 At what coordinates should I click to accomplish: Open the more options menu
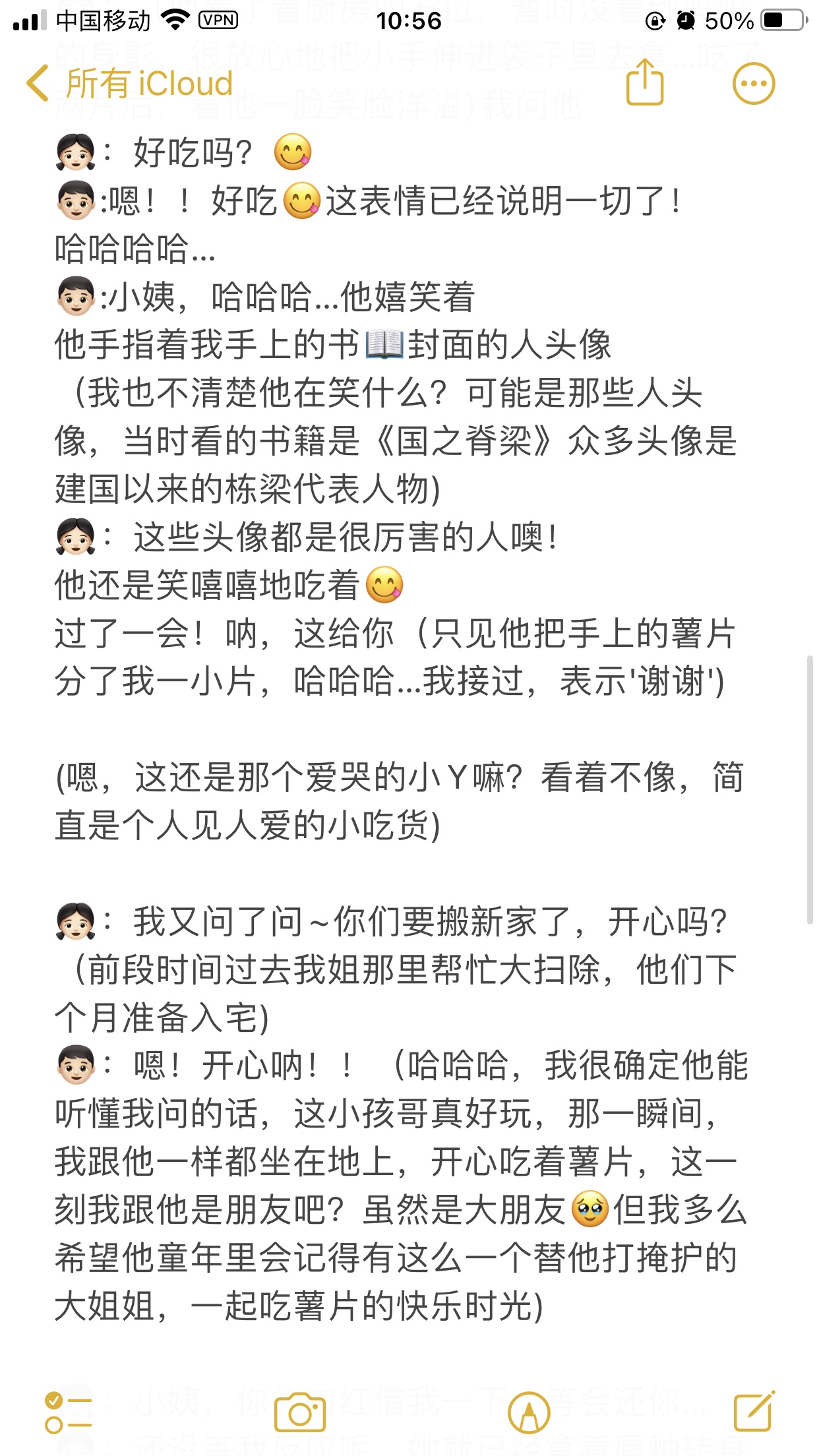[x=754, y=84]
